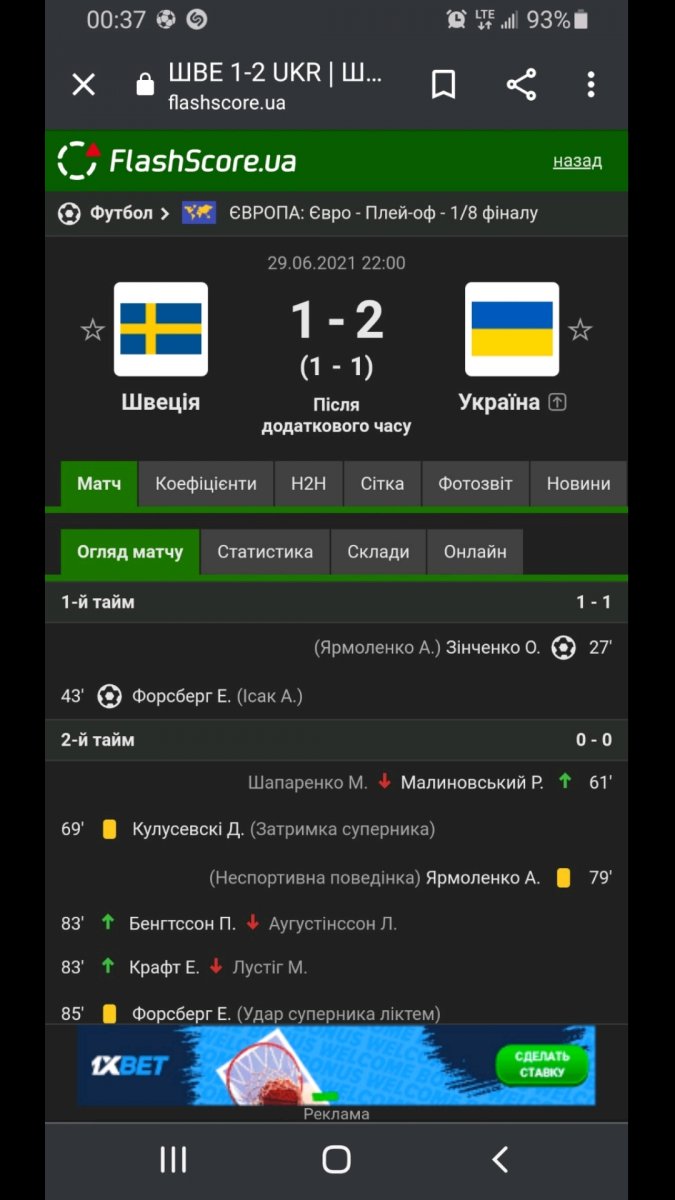
Task: Select the Онлайн sub-tab
Action: [475, 552]
